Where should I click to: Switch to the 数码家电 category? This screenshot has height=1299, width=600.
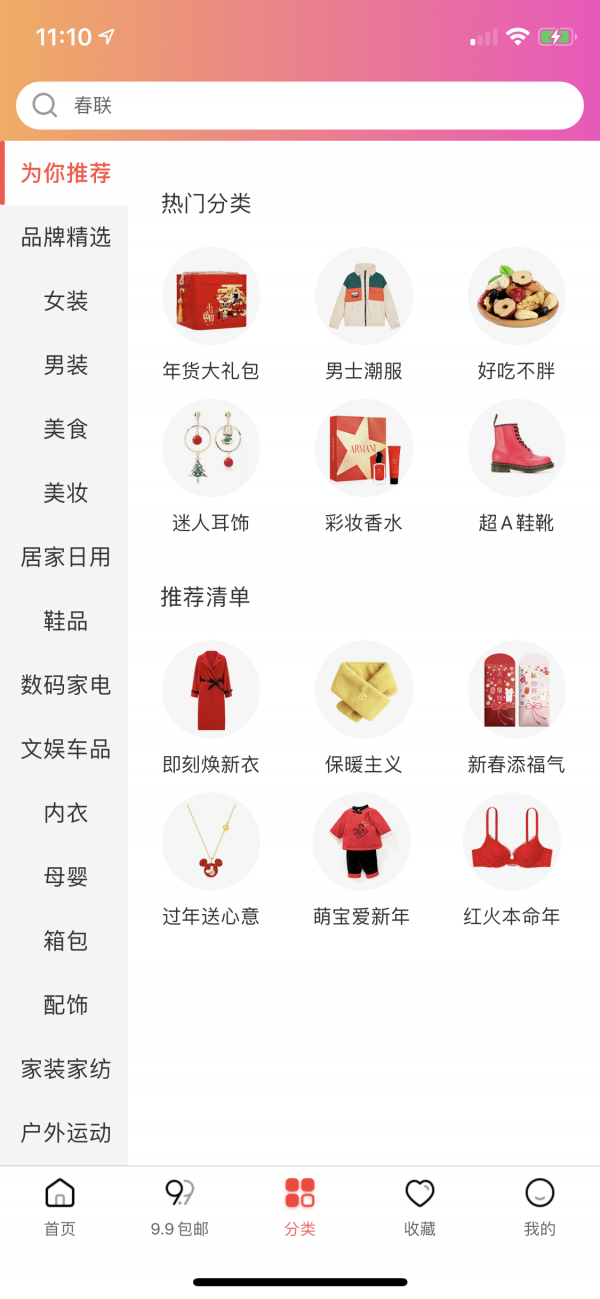click(66, 685)
